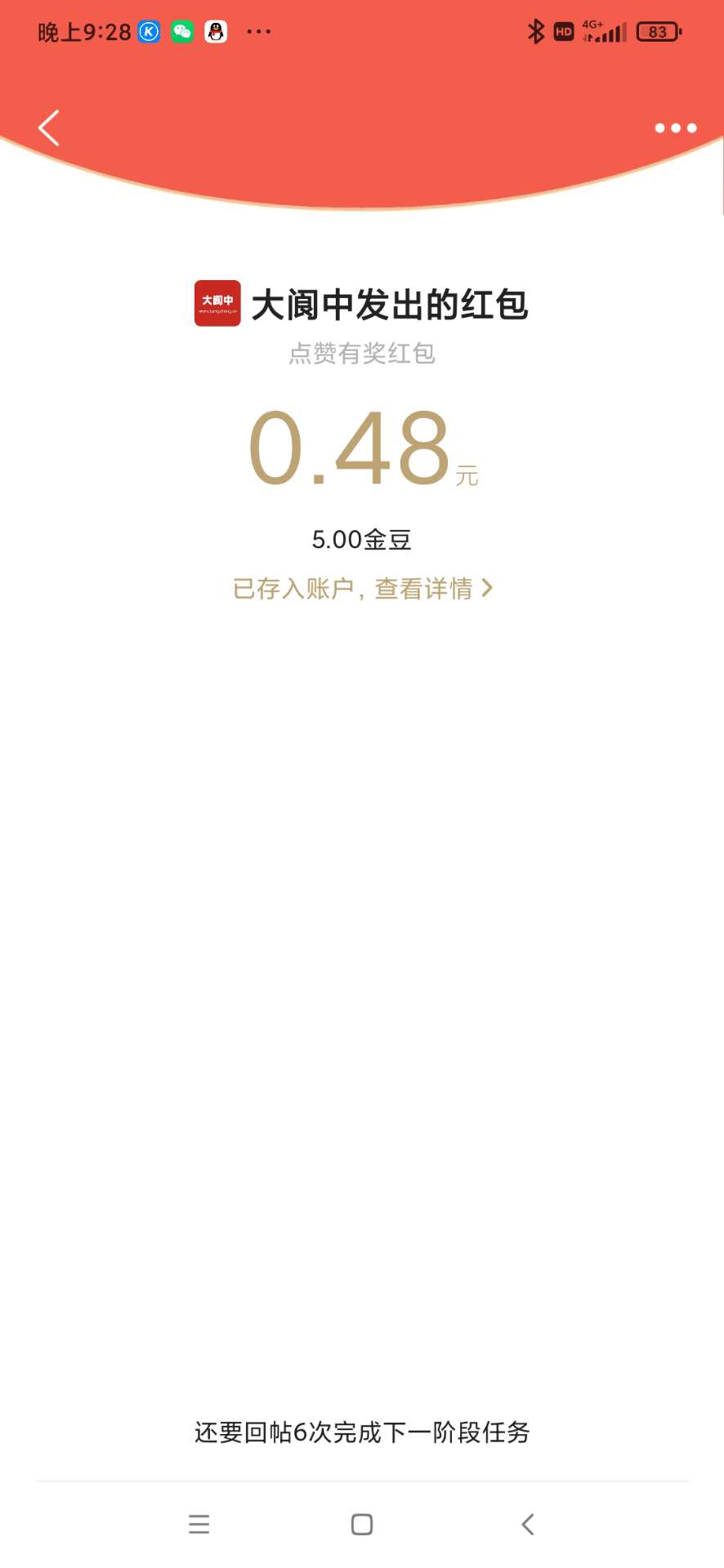The image size is (724, 1568).
Task: Open 已存入账户，查看详情 link
Action: (x=362, y=588)
